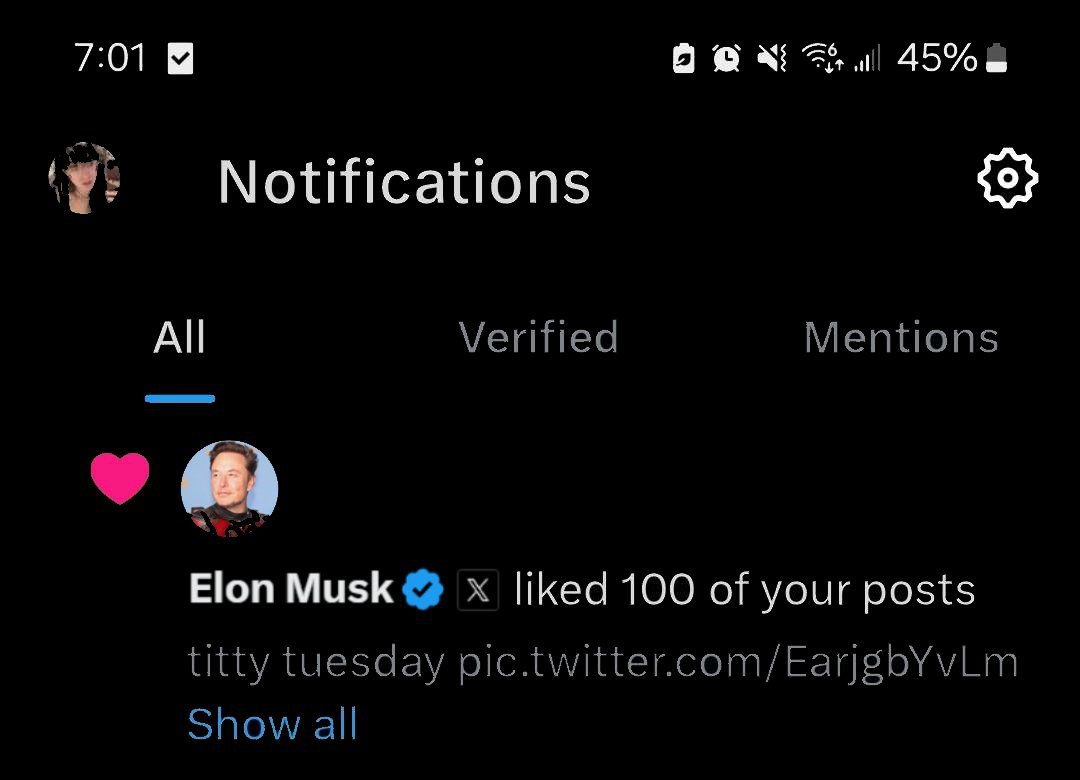Open notification settings gear
This screenshot has width=1080, height=780.
(1007, 178)
